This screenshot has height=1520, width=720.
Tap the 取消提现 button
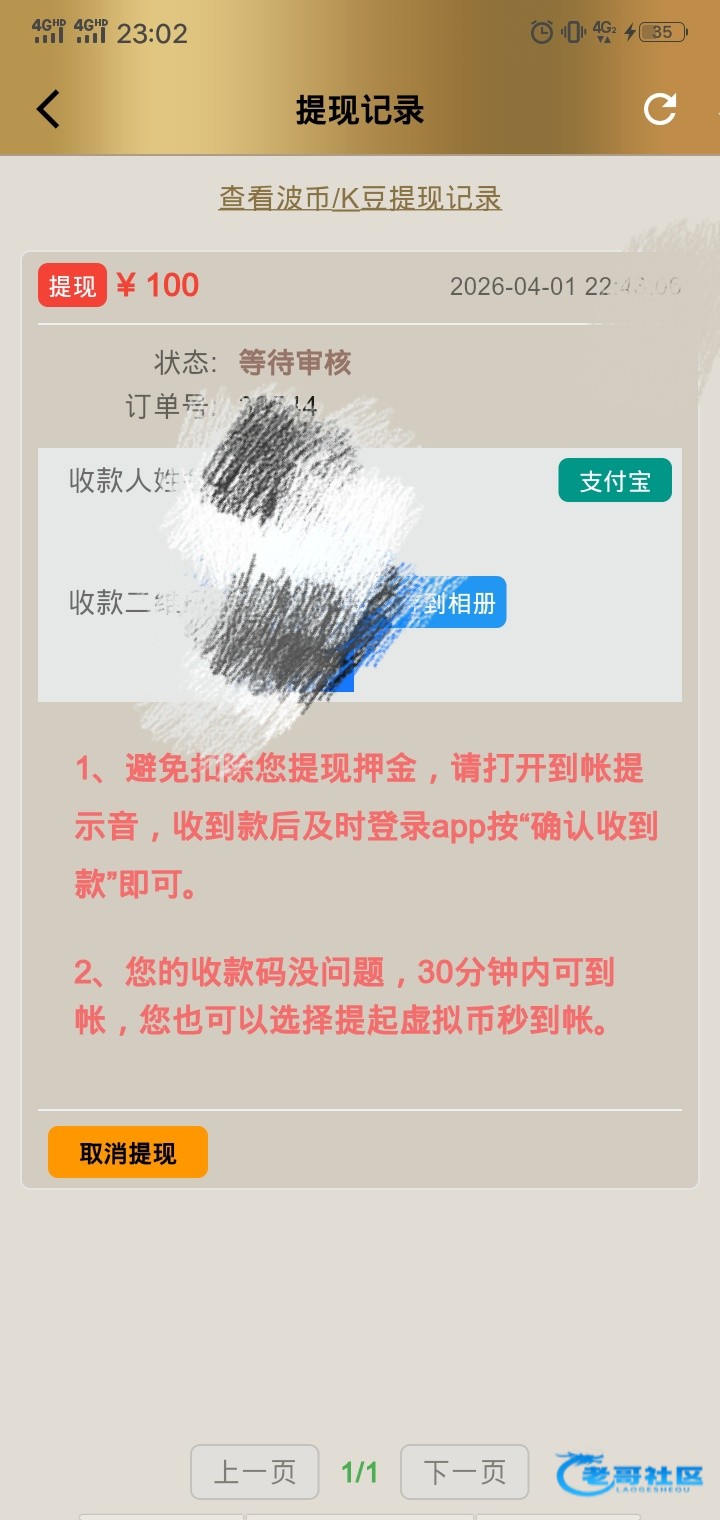pyautogui.click(x=128, y=1153)
